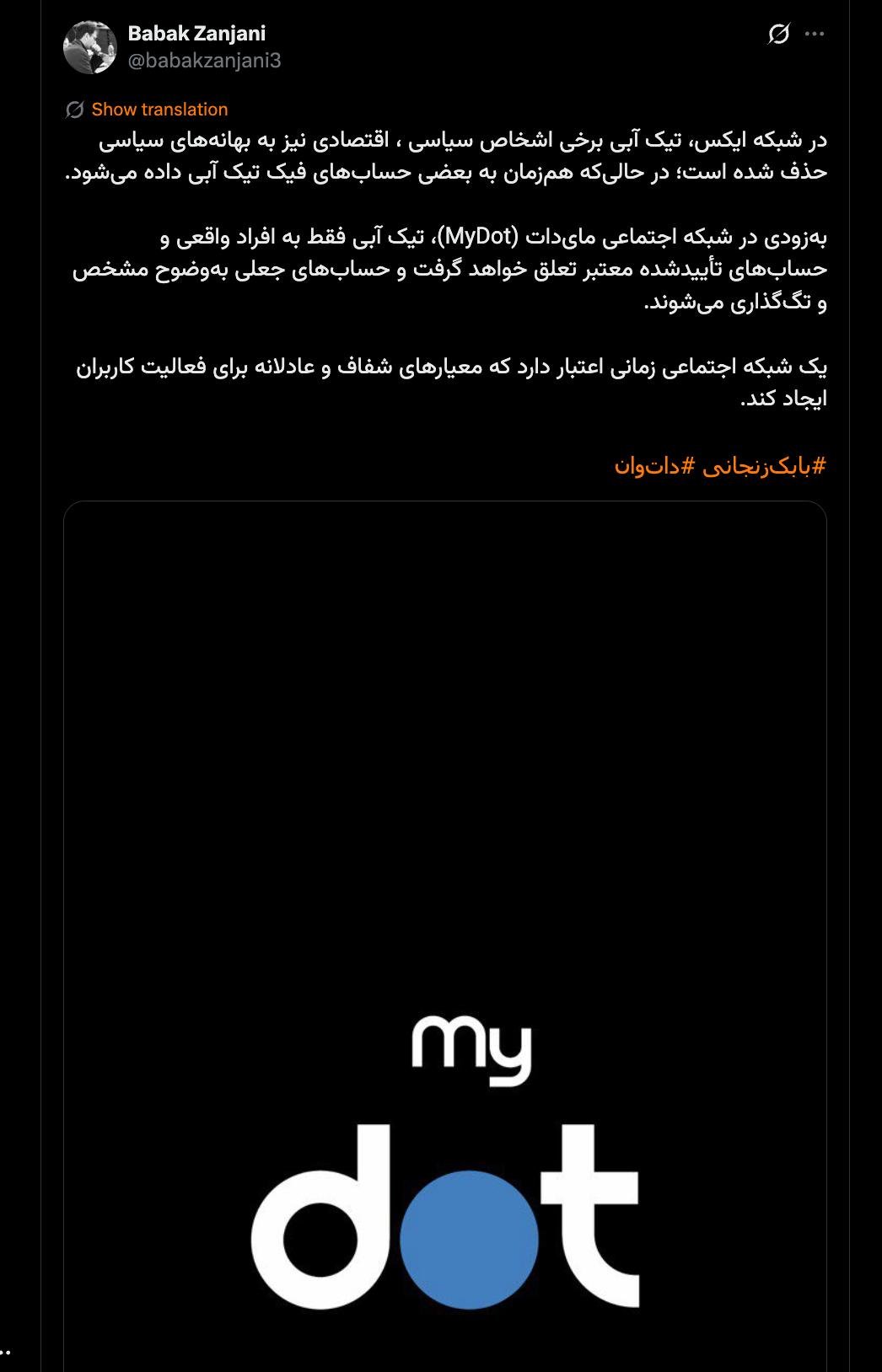Open the Grok icon beside the overflow menu
This screenshot has width=882, height=1372.
pyautogui.click(x=779, y=34)
